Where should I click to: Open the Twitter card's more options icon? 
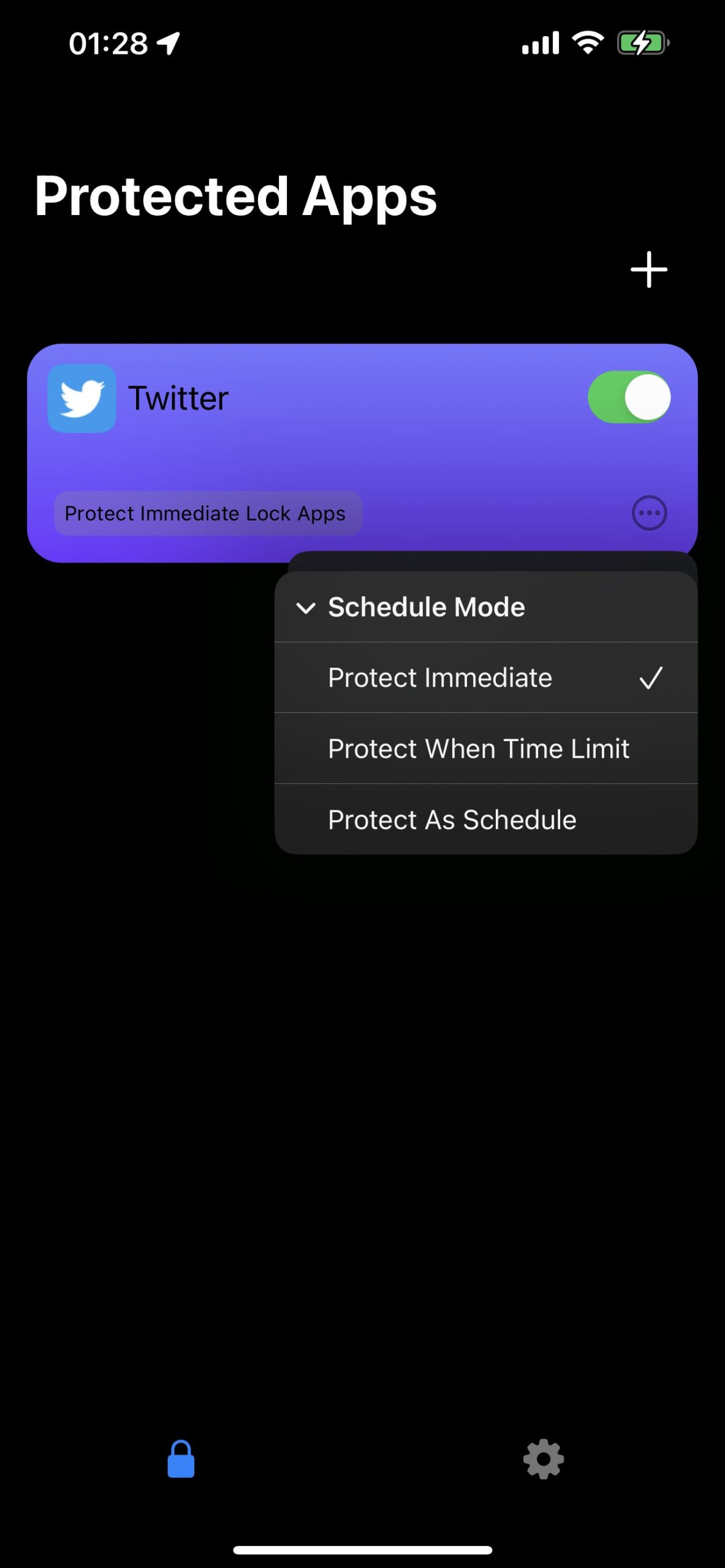pos(649,513)
